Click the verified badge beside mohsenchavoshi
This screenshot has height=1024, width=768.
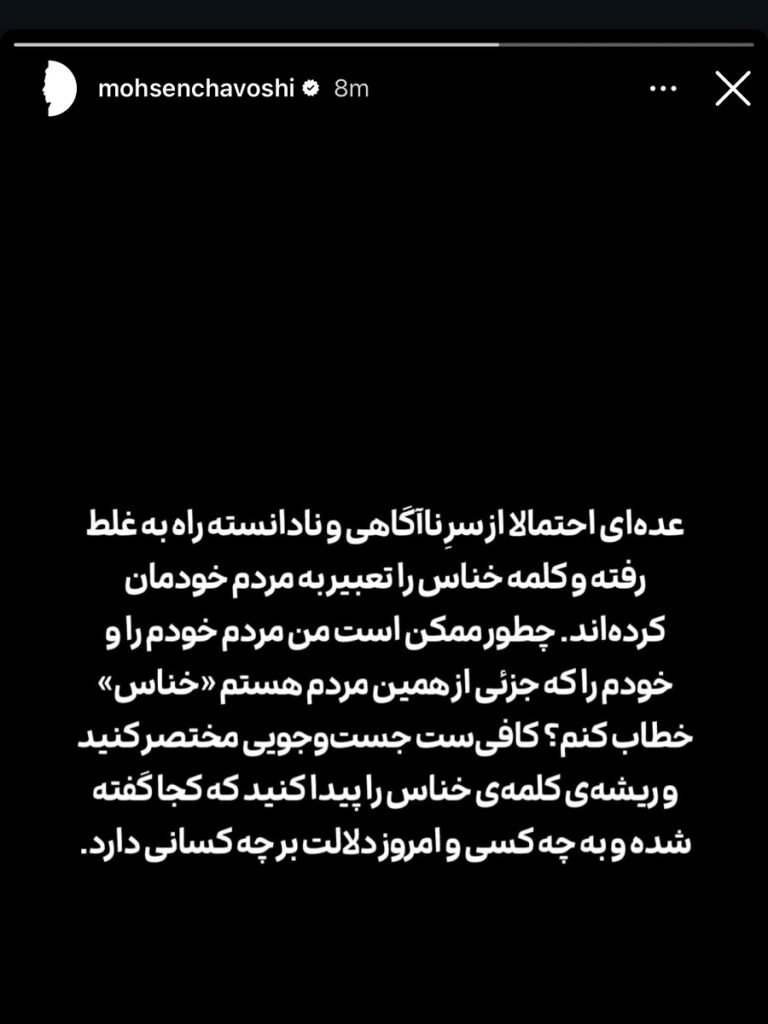click(313, 88)
